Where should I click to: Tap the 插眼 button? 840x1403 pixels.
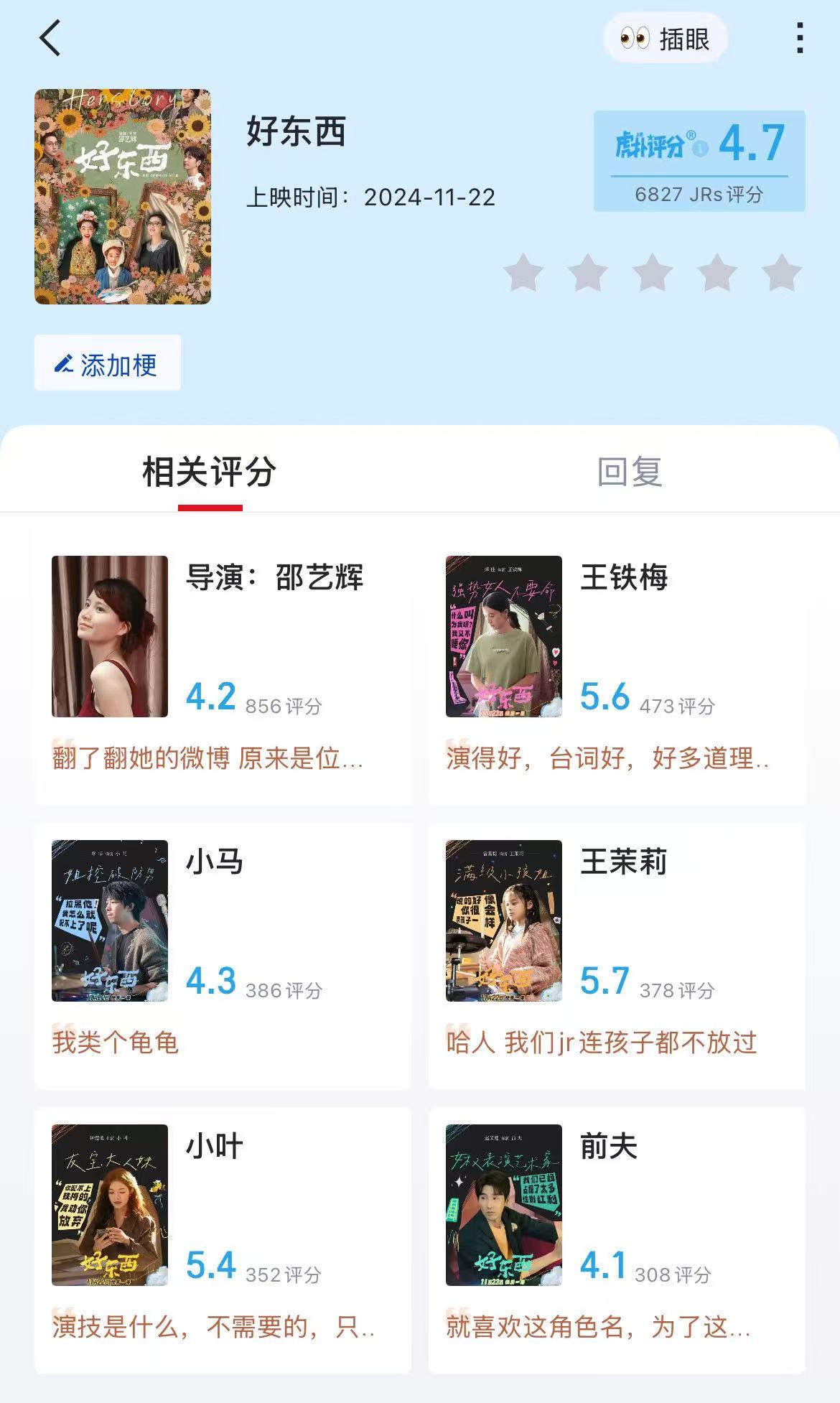[x=666, y=39]
